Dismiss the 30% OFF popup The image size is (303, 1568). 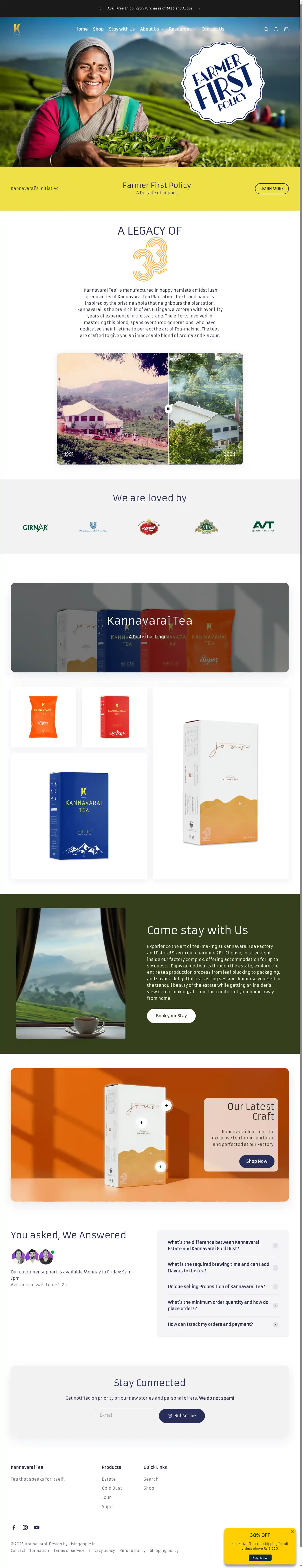coord(292,1531)
